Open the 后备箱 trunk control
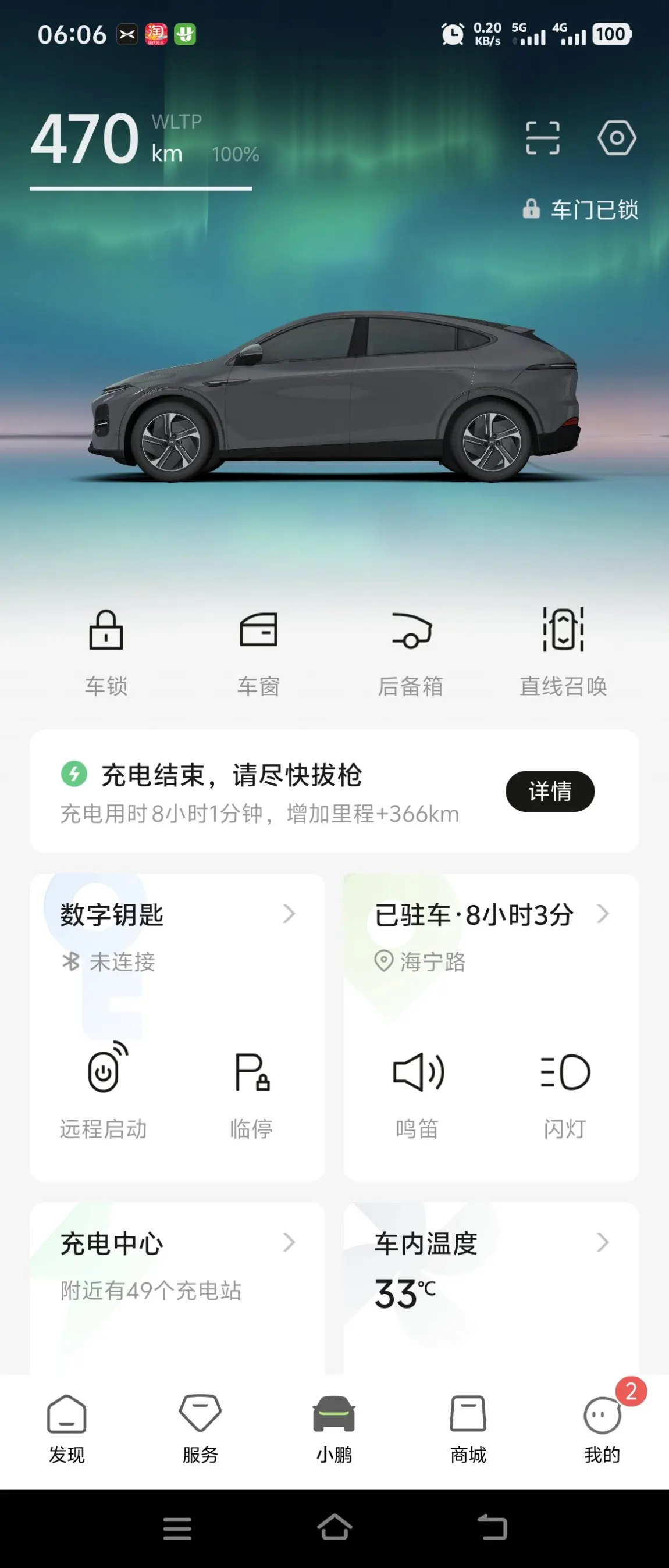Viewport: 669px width, 1568px height. [410, 653]
